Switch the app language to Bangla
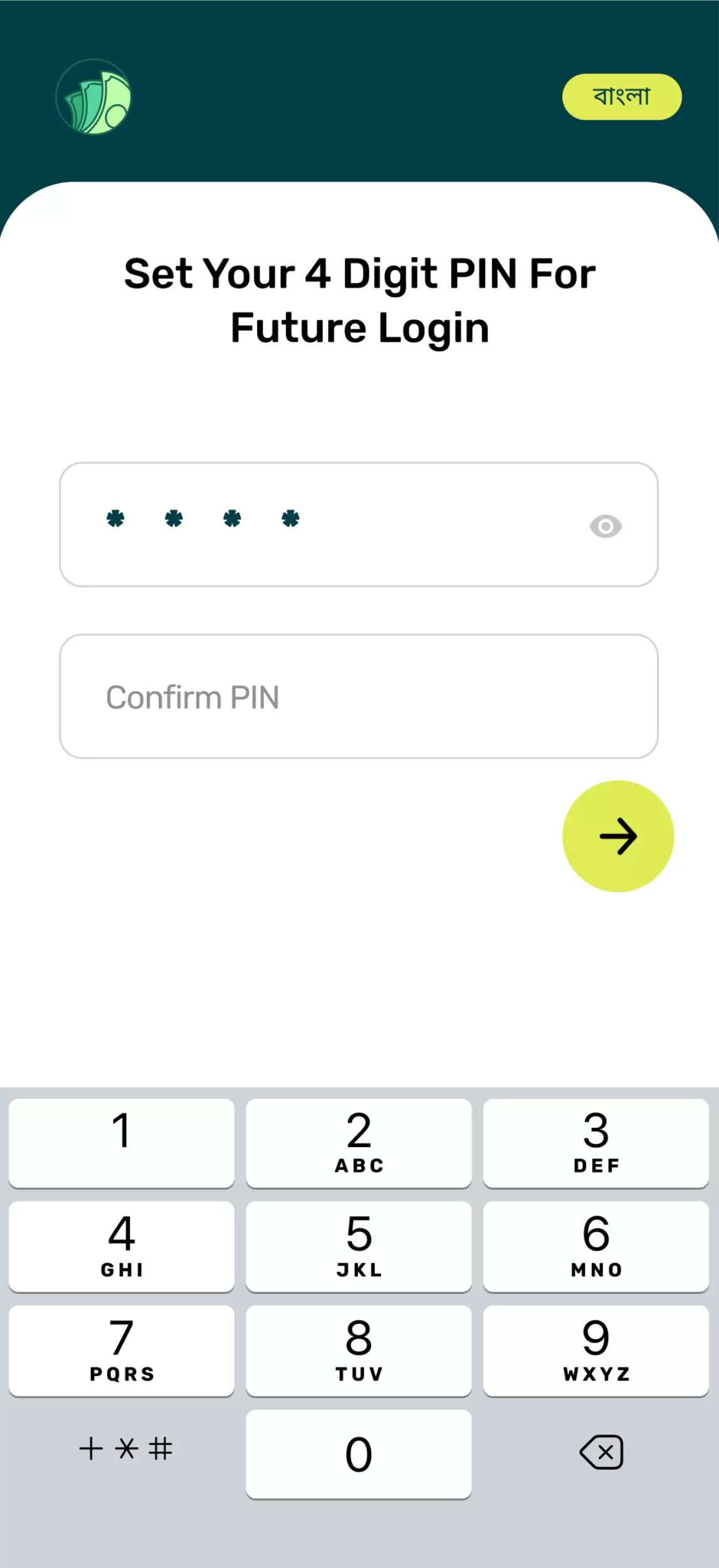Screen dimensions: 719x1568 click(x=621, y=97)
